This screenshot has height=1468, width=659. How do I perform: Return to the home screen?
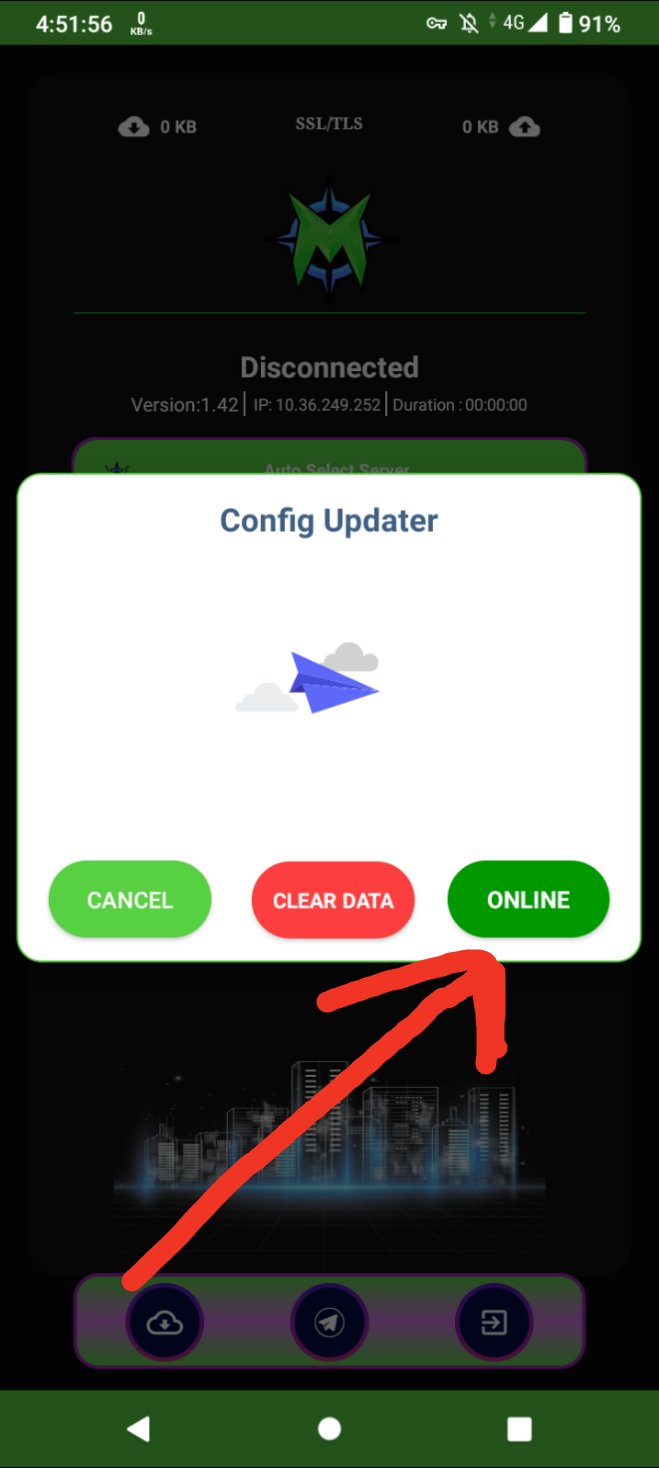point(329,1429)
